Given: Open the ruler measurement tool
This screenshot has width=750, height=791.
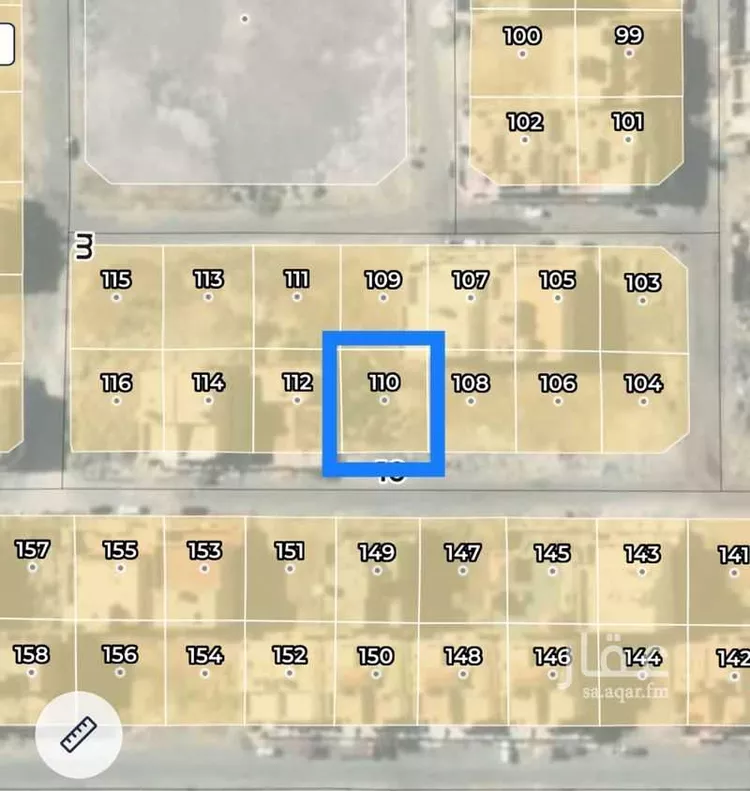Looking at the screenshot, I should coord(78,738).
